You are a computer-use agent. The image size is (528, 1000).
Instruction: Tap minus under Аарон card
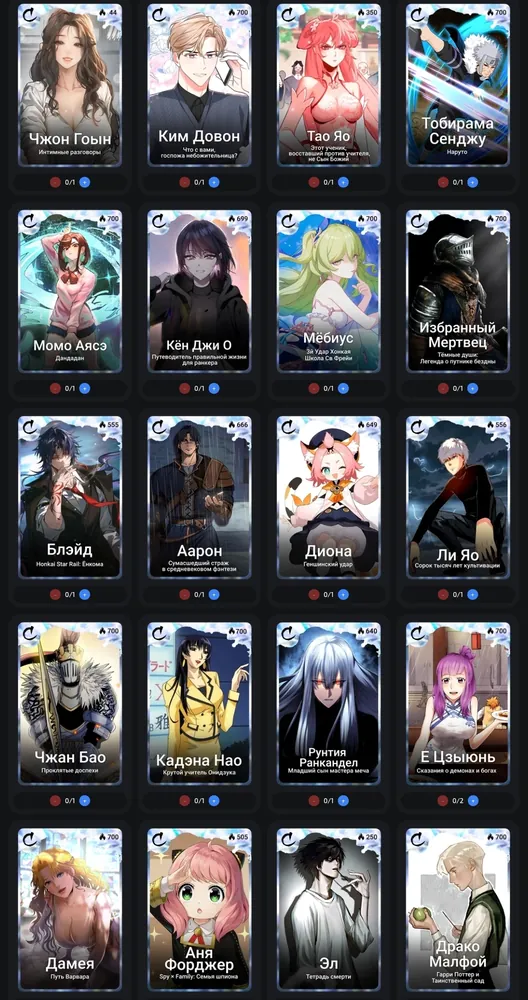tap(184, 594)
